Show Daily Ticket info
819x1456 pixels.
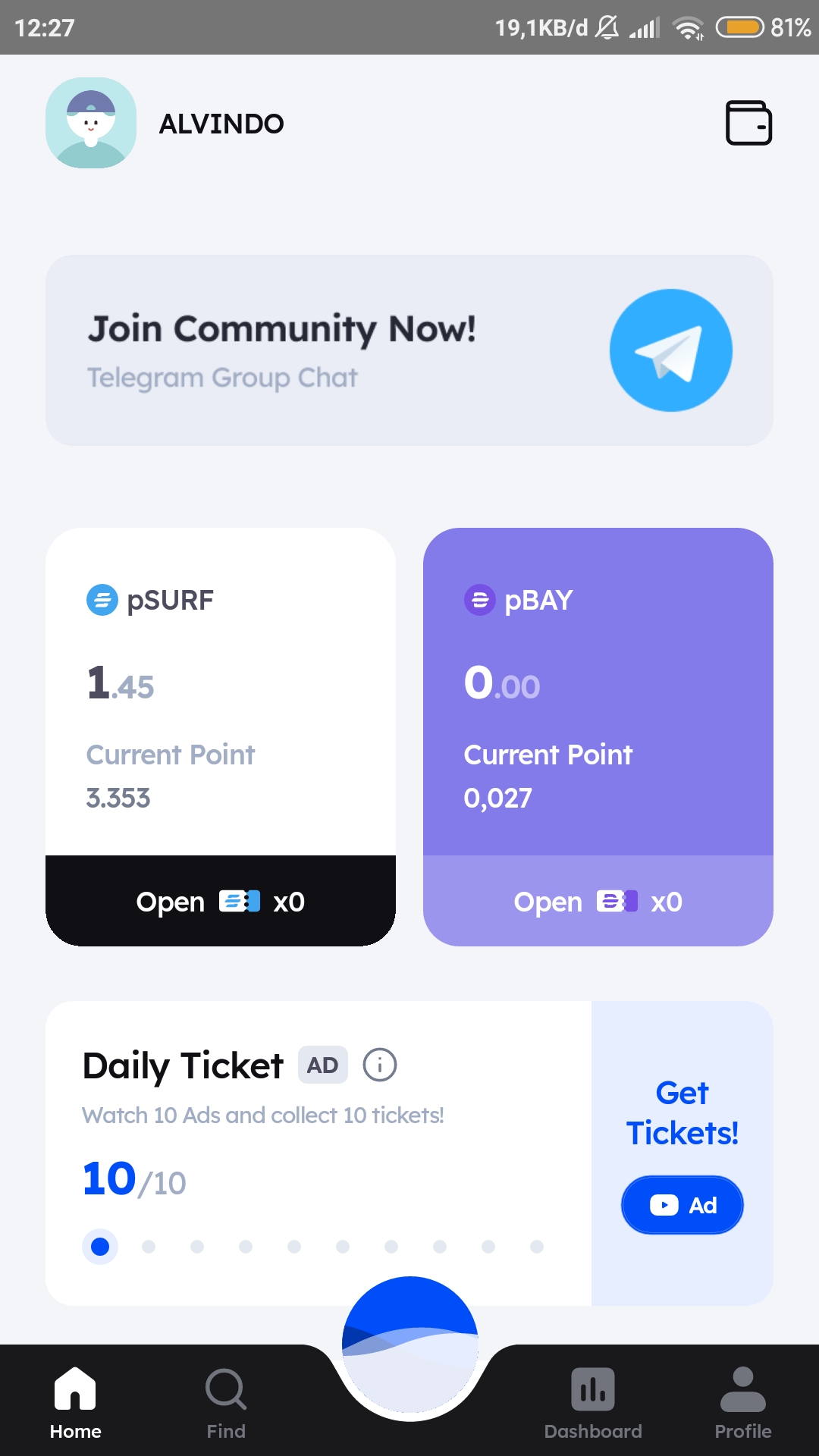380,1065
